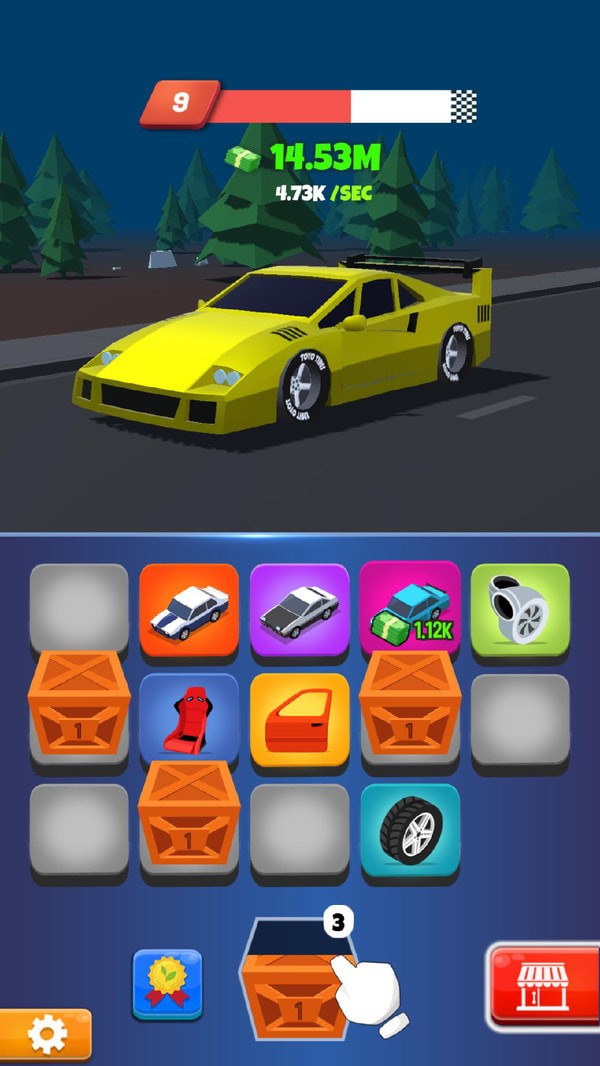The width and height of the screenshot is (600, 1066).
Task: Select the gray car on purple tile
Action: coord(299,610)
